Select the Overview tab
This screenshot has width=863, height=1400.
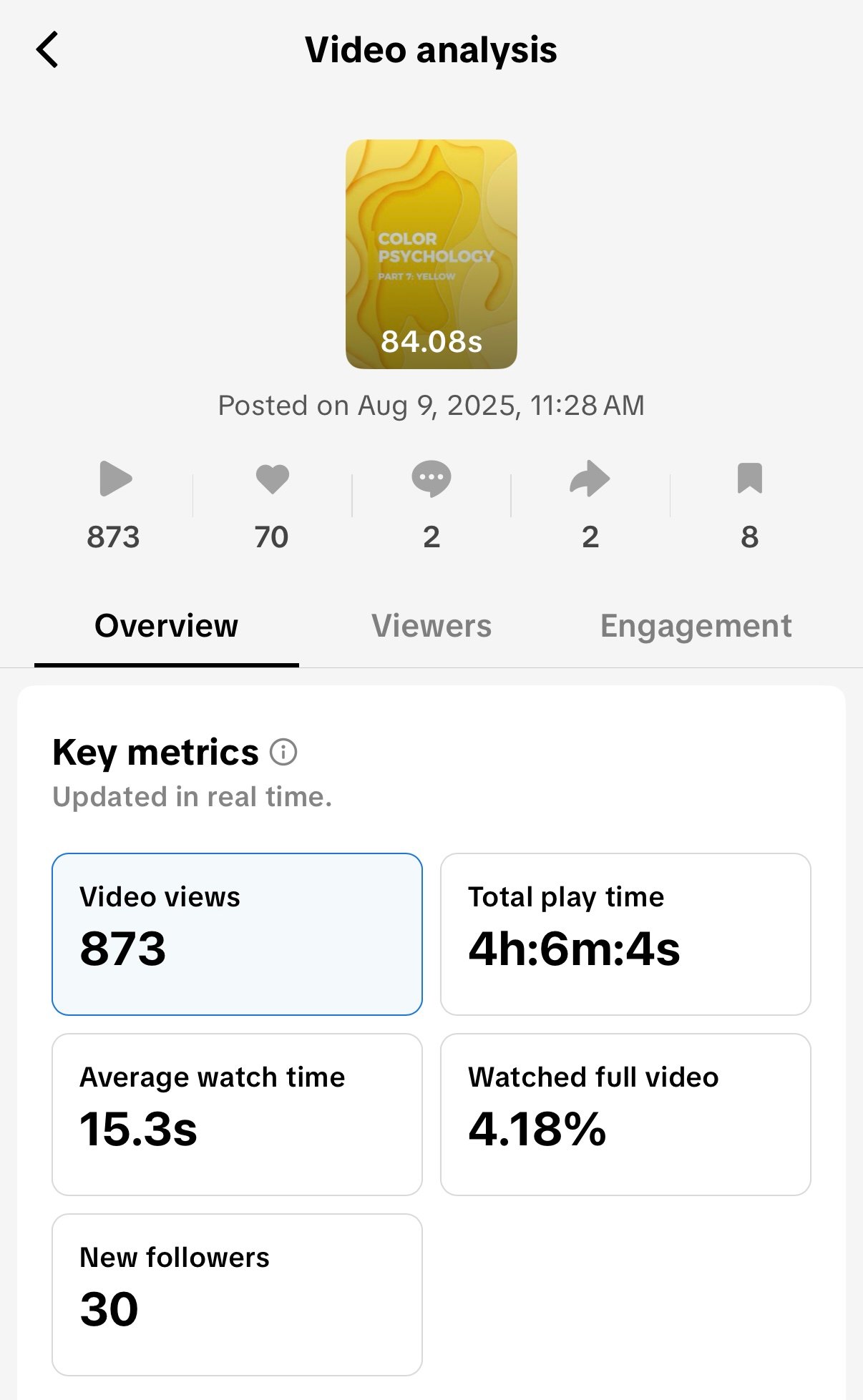click(x=166, y=626)
